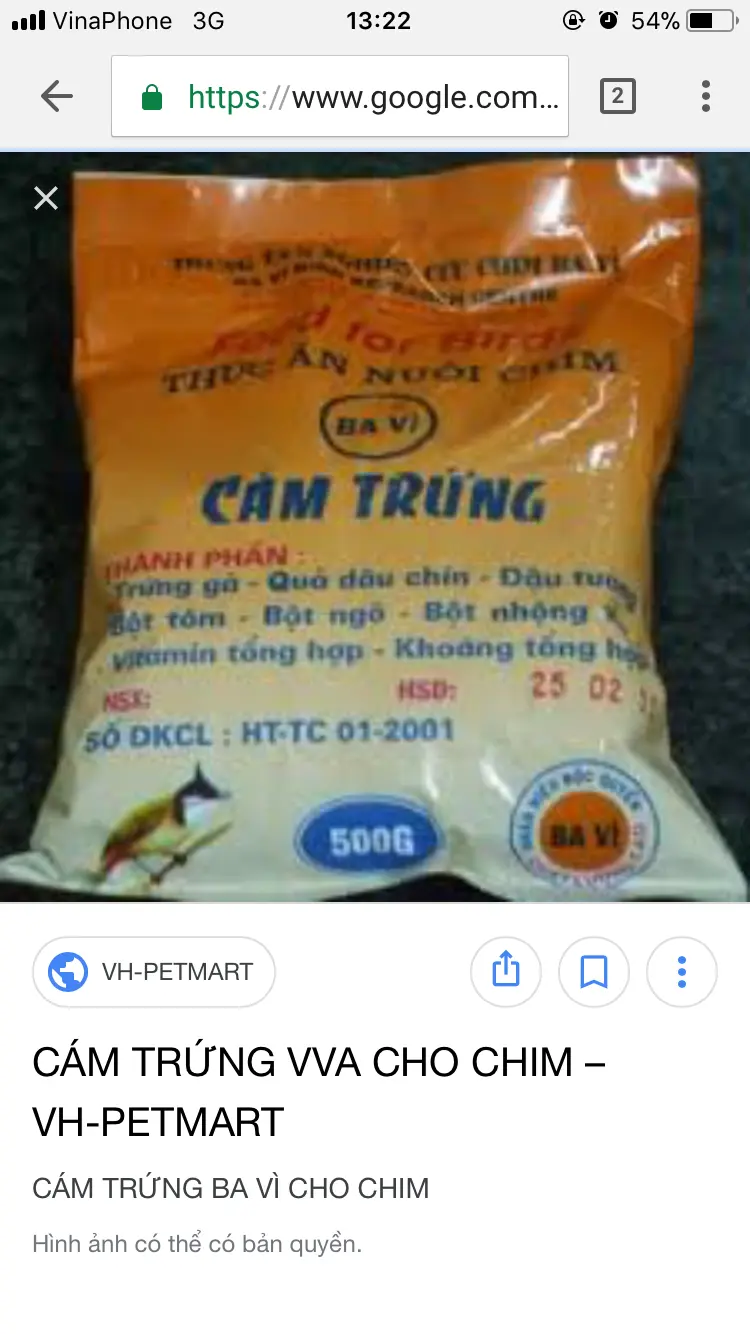Share this image result

point(506,971)
